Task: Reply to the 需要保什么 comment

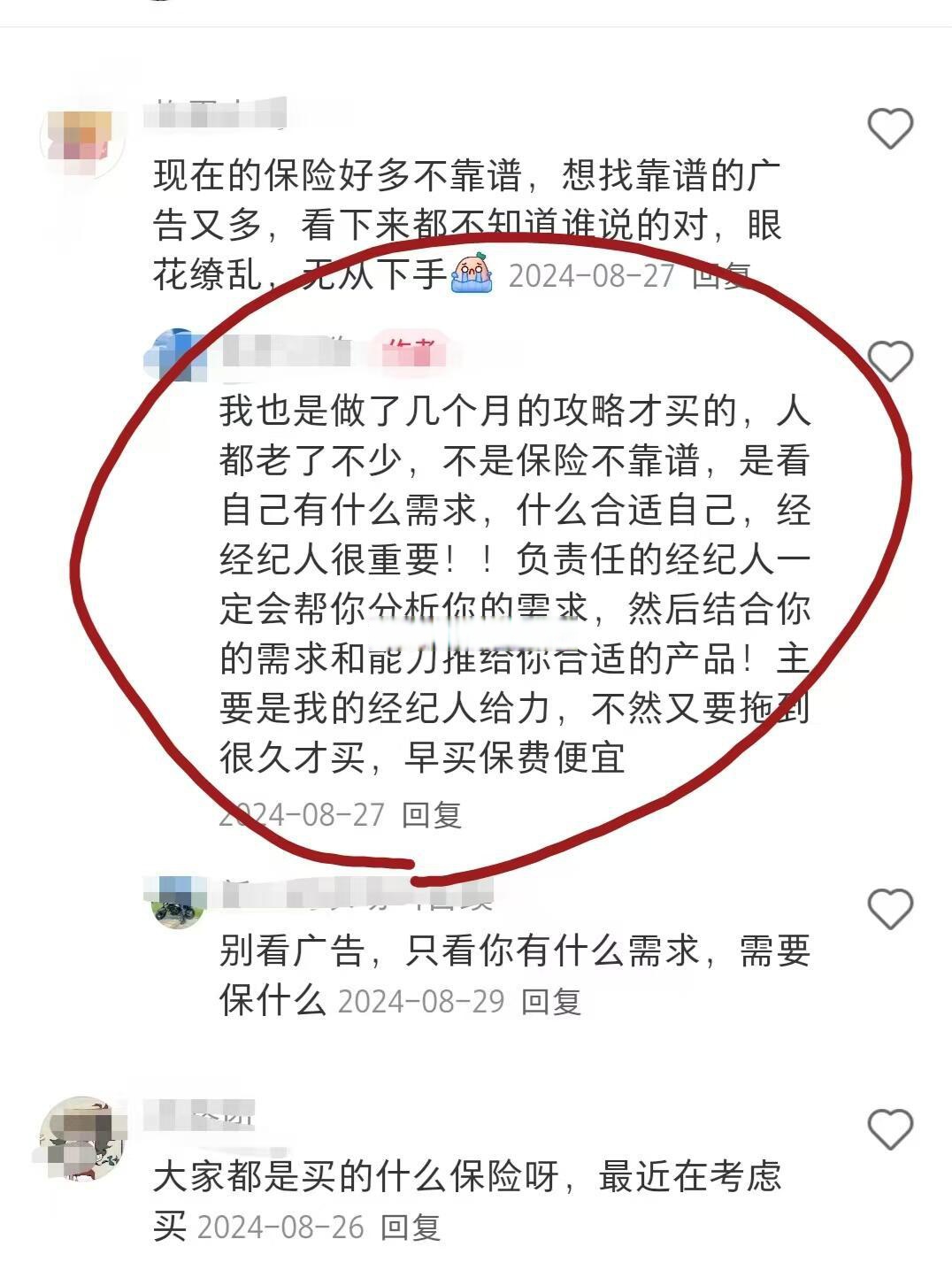Action: 550,1002
